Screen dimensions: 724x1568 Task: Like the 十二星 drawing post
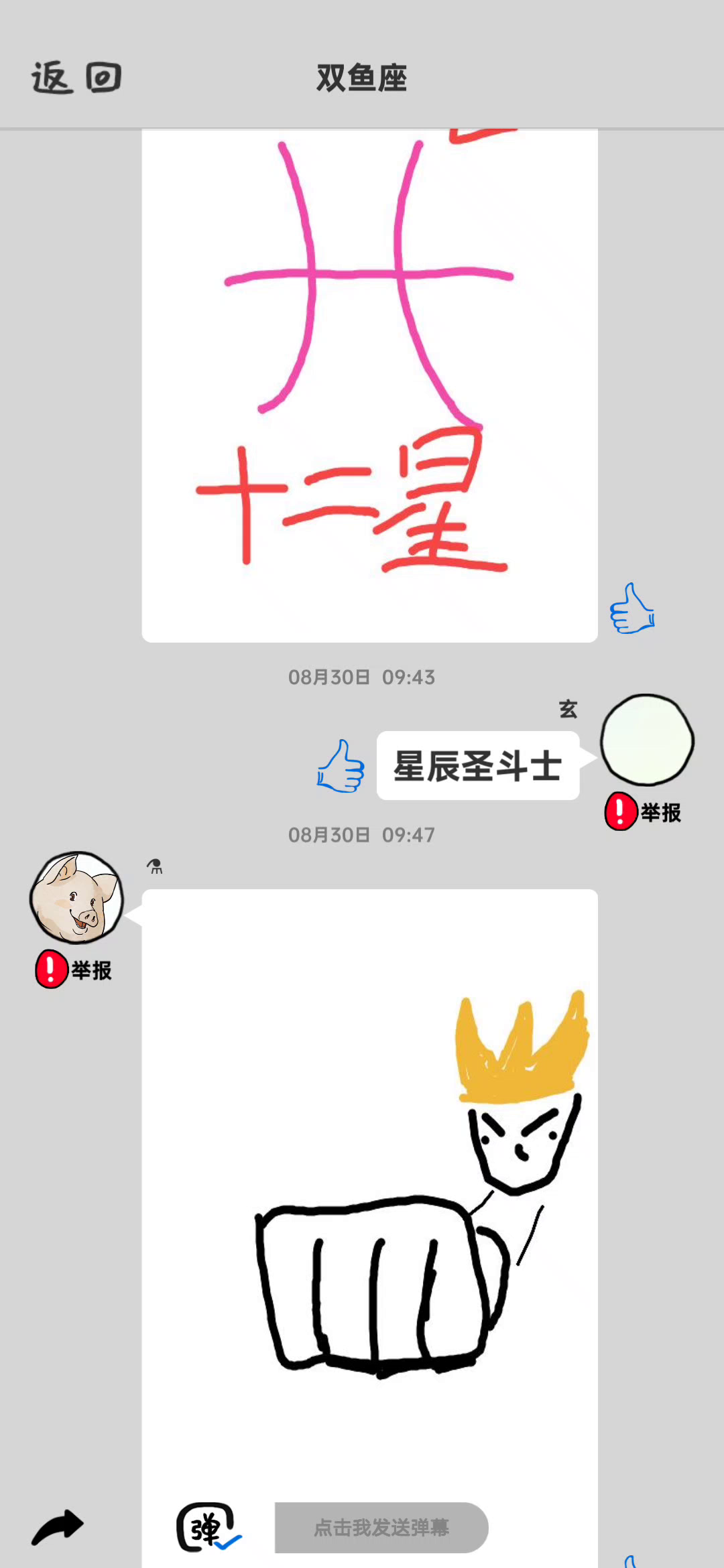tap(631, 608)
